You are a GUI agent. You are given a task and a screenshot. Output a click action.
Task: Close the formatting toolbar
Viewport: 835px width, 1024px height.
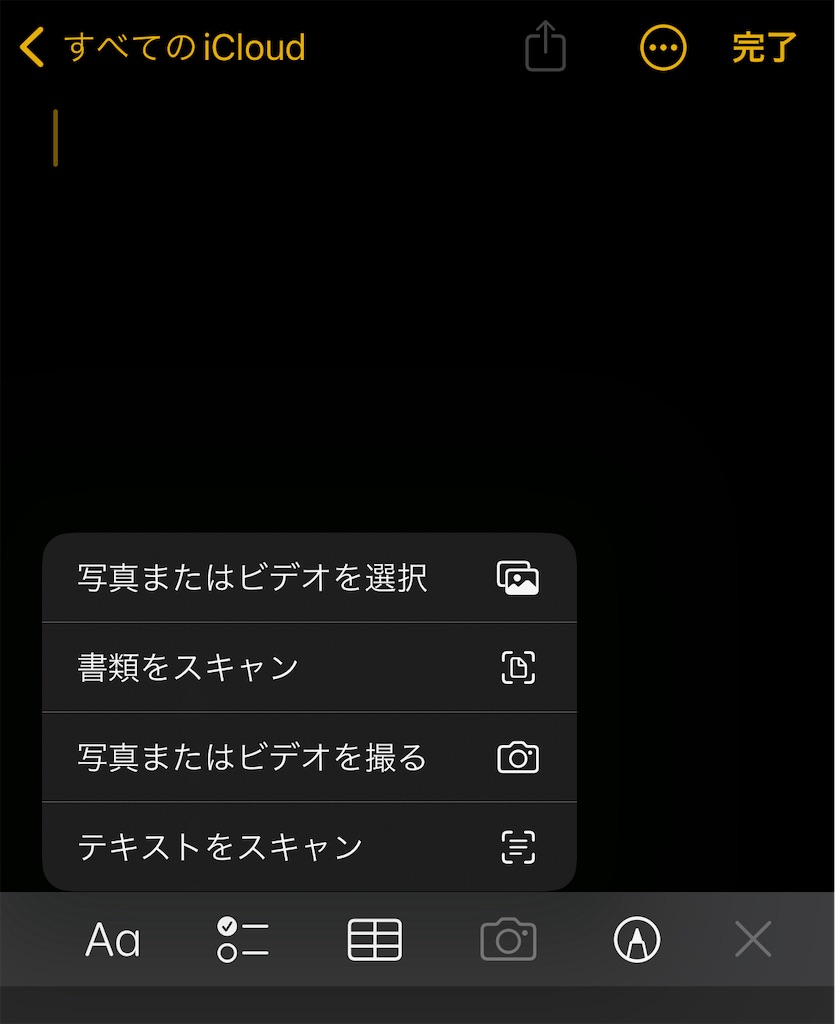click(x=752, y=940)
